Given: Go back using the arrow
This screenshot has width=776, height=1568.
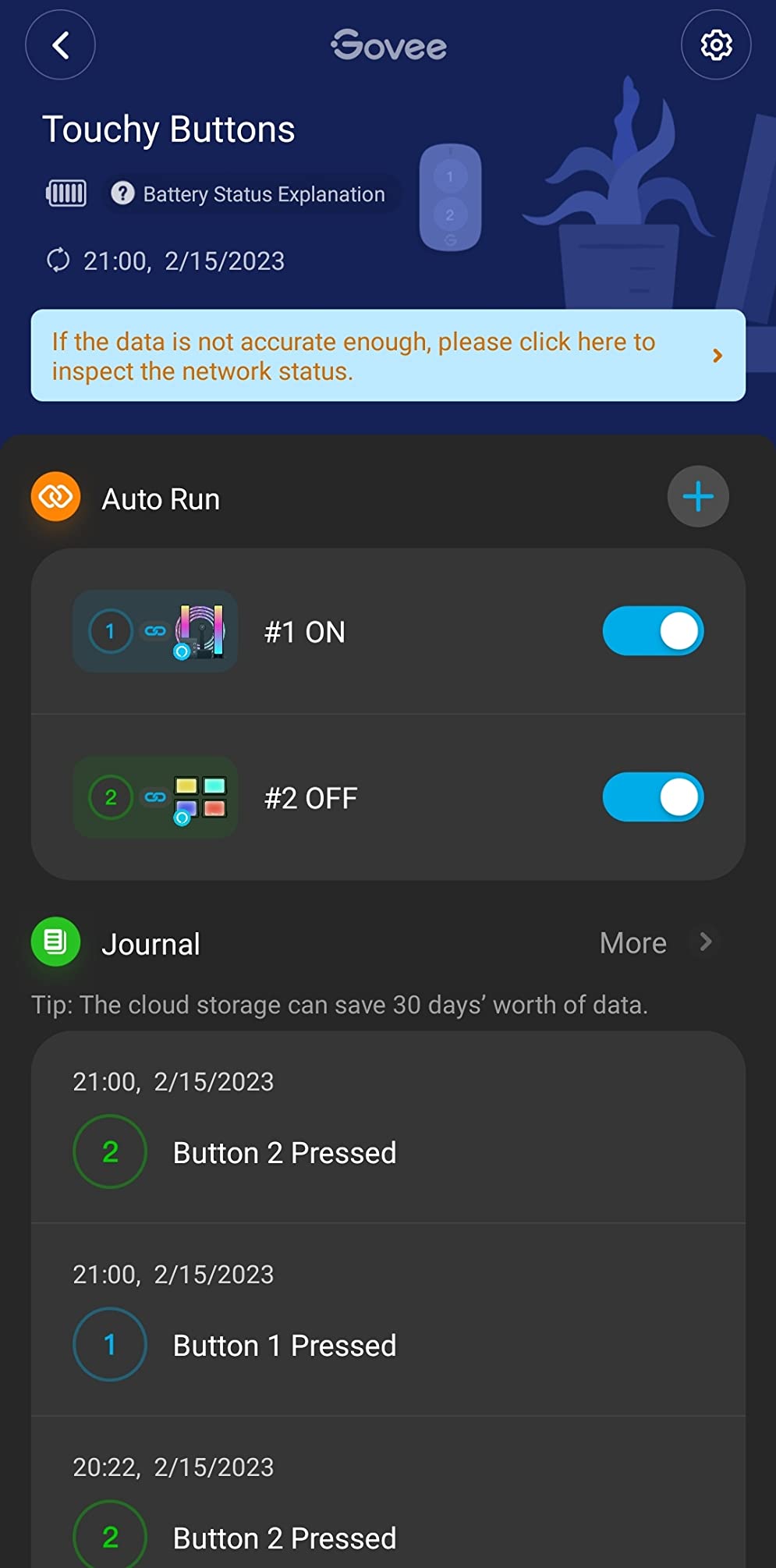Looking at the screenshot, I should (x=61, y=45).
